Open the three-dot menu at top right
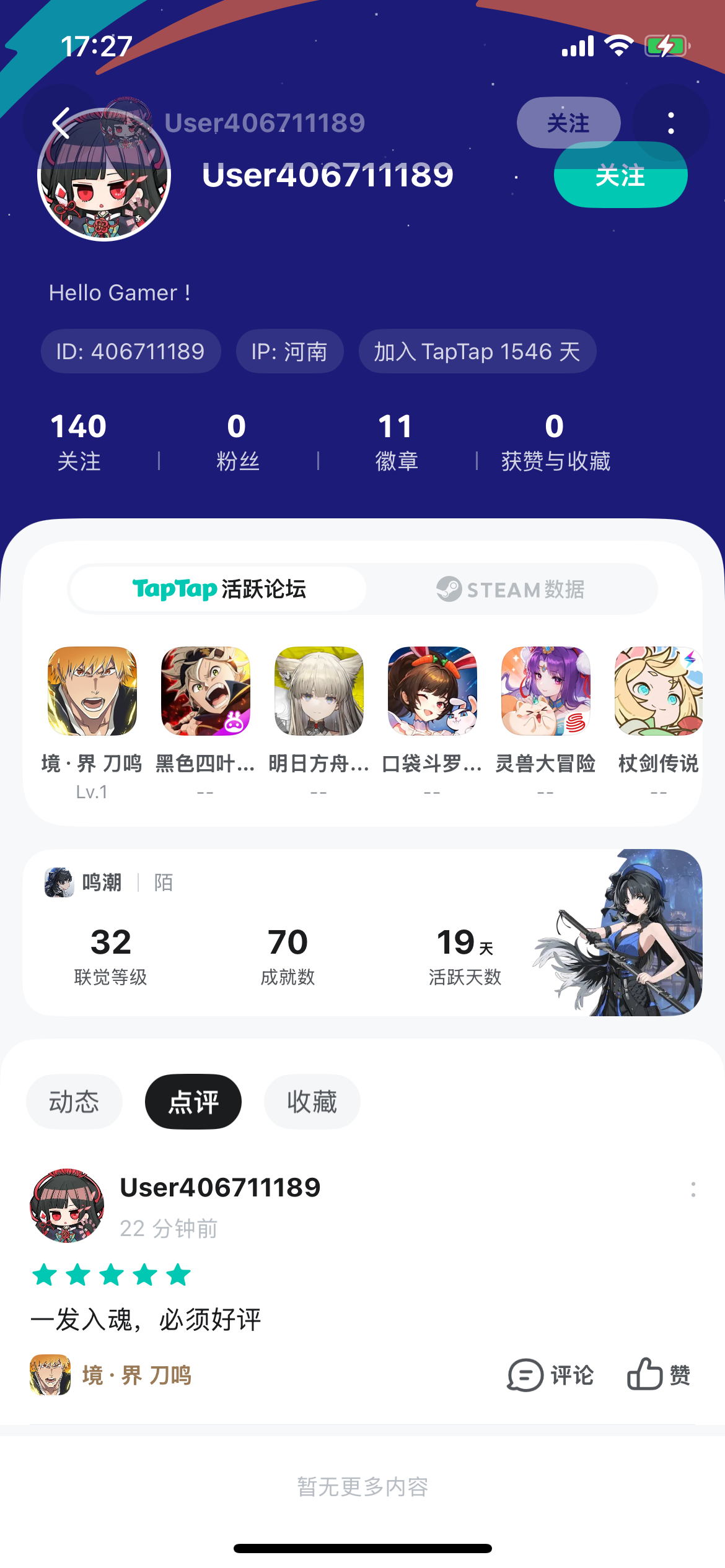Screen dimensions: 725x1568 pos(670,123)
